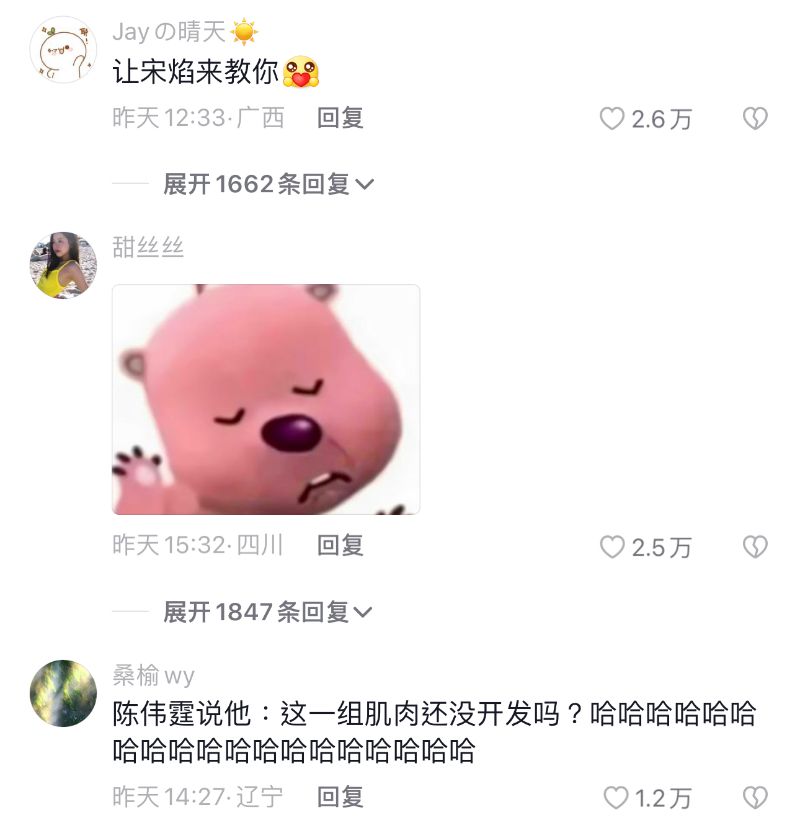Open username 桑榆wy
800x833 pixels.
pyautogui.click(x=154, y=676)
